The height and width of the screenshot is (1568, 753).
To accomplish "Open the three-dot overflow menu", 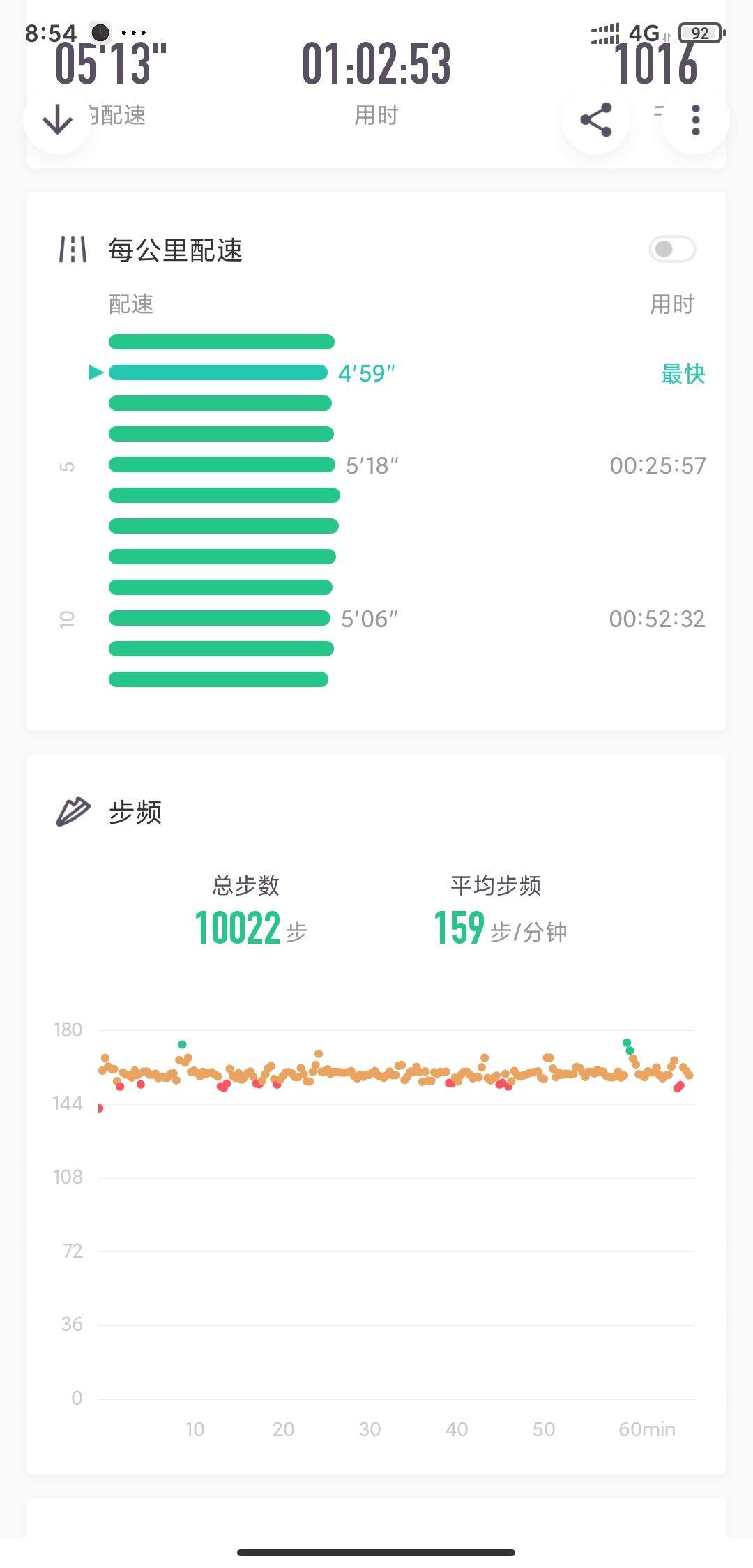I will click(x=695, y=120).
